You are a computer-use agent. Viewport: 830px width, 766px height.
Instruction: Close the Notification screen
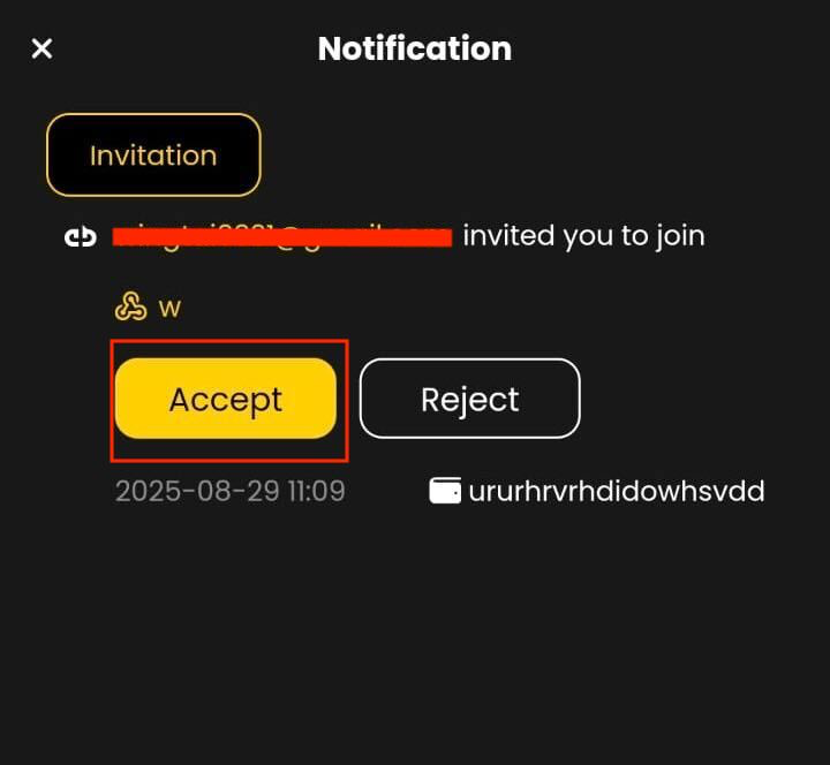click(42, 48)
